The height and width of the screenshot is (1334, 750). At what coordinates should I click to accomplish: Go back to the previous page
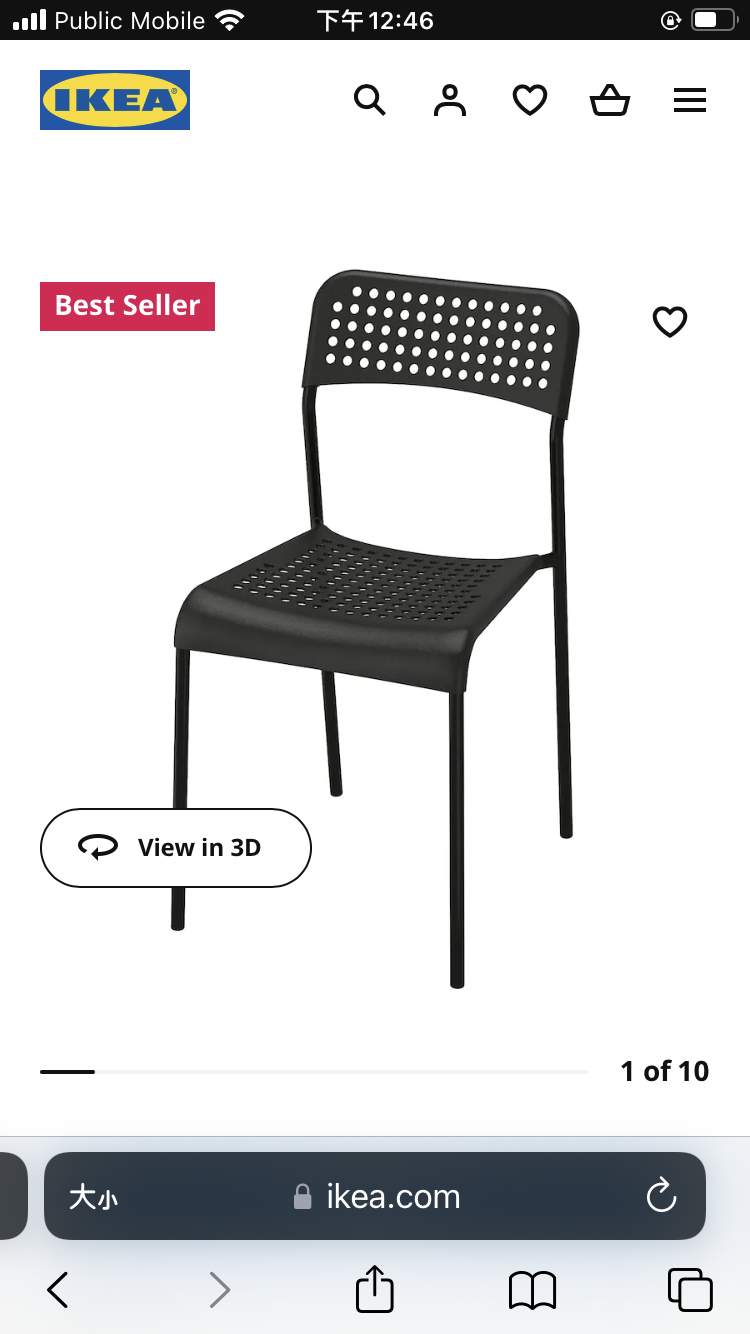click(x=58, y=1290)
